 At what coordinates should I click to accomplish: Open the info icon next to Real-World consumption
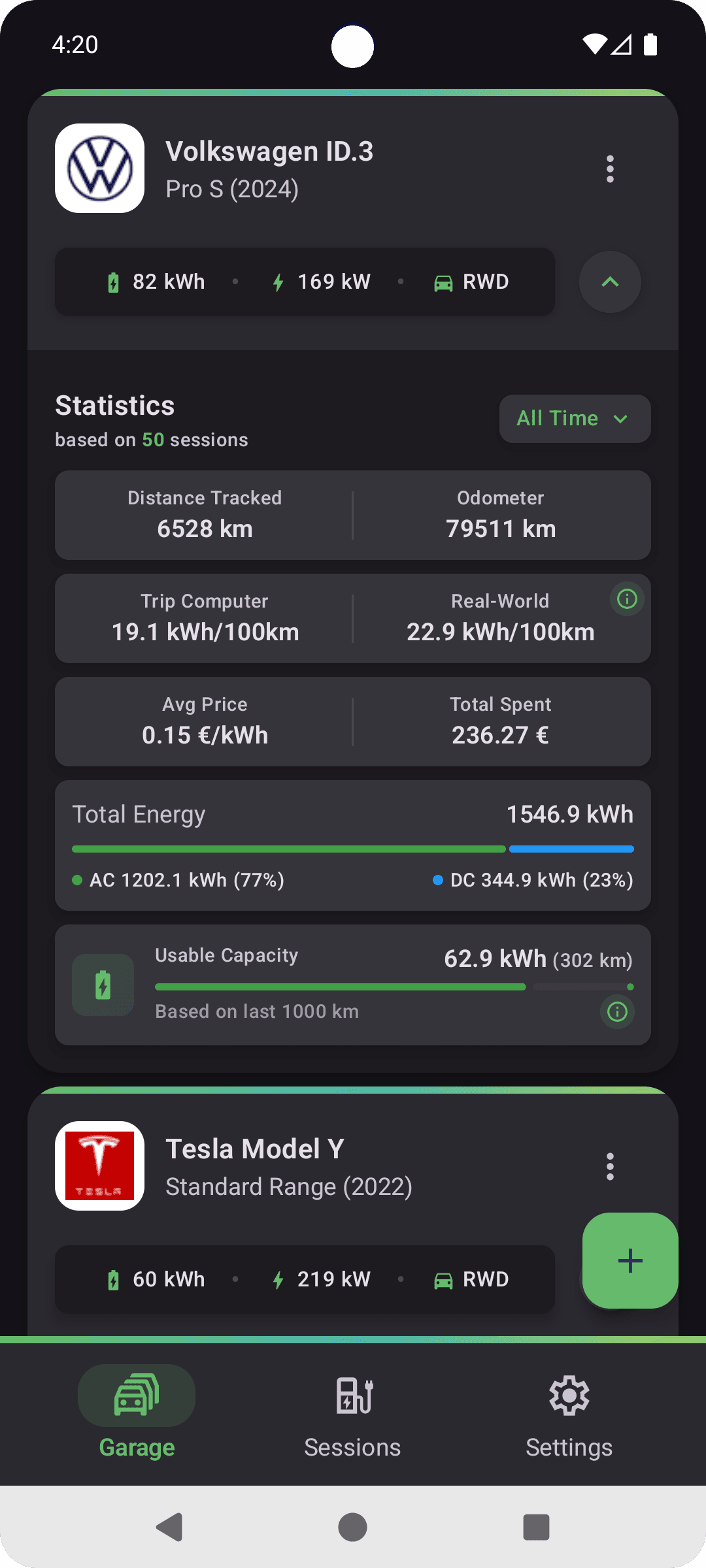tap(626, 598)
